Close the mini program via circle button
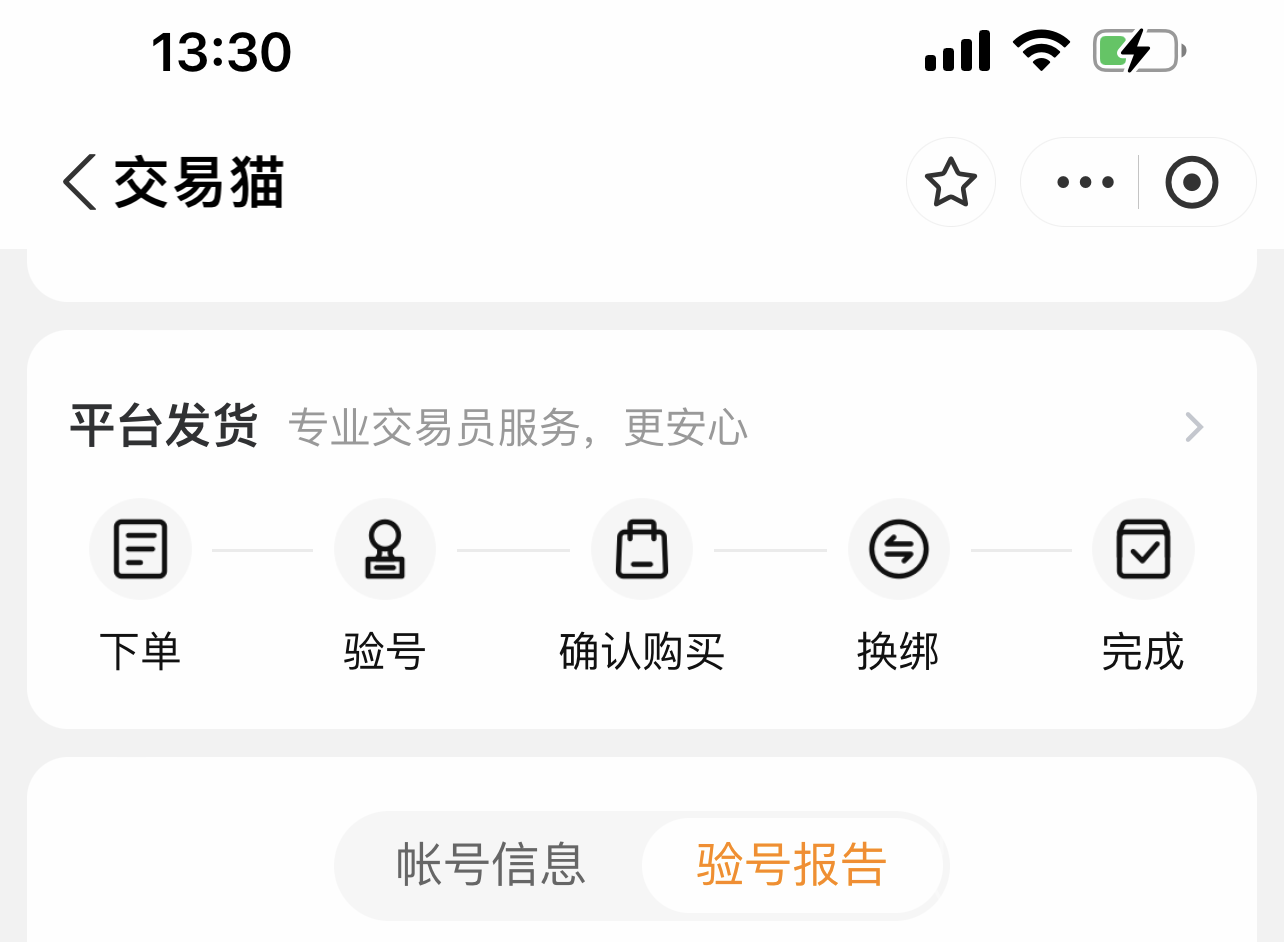Image resolution: width=1284 pixels, height=942 pixels. (x=1192, y=183)
